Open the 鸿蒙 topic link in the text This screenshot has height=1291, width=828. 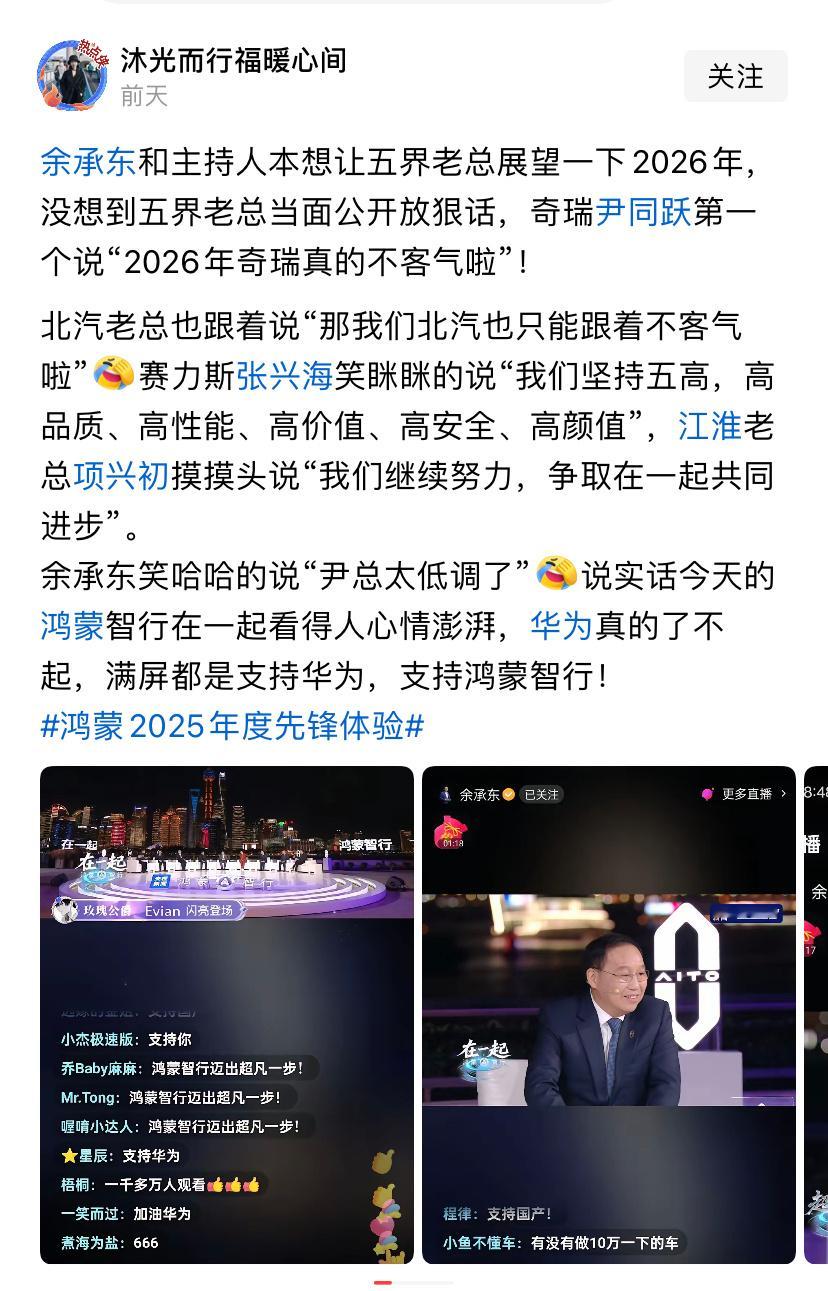[x=74, y=624]
